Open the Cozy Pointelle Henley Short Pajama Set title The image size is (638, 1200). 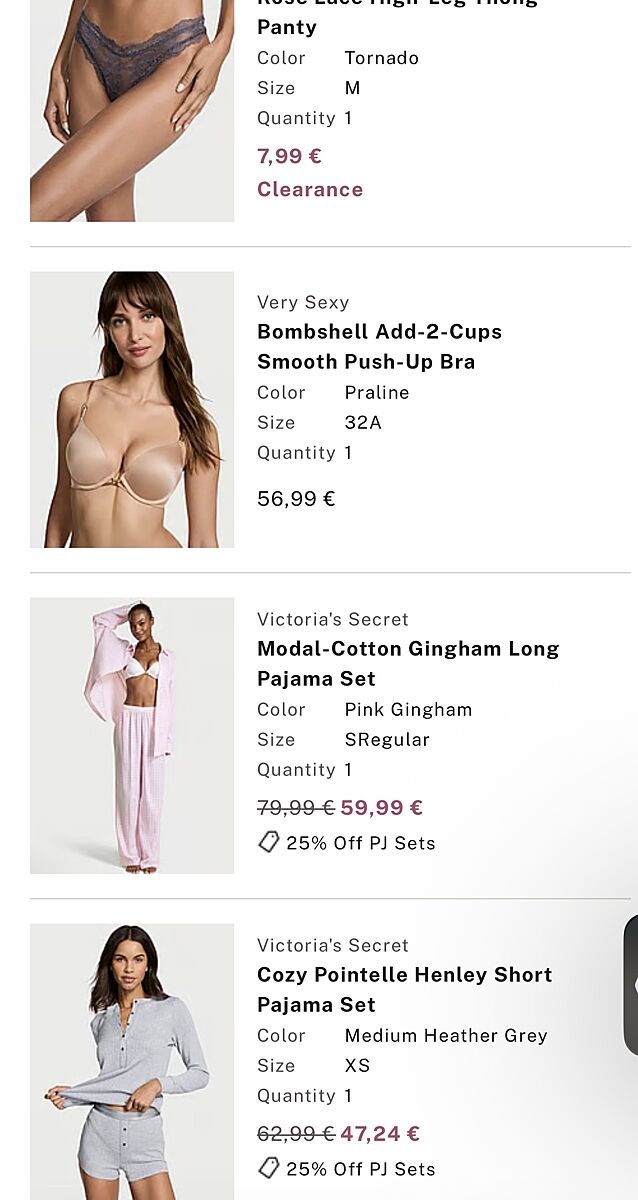(404, 989)
